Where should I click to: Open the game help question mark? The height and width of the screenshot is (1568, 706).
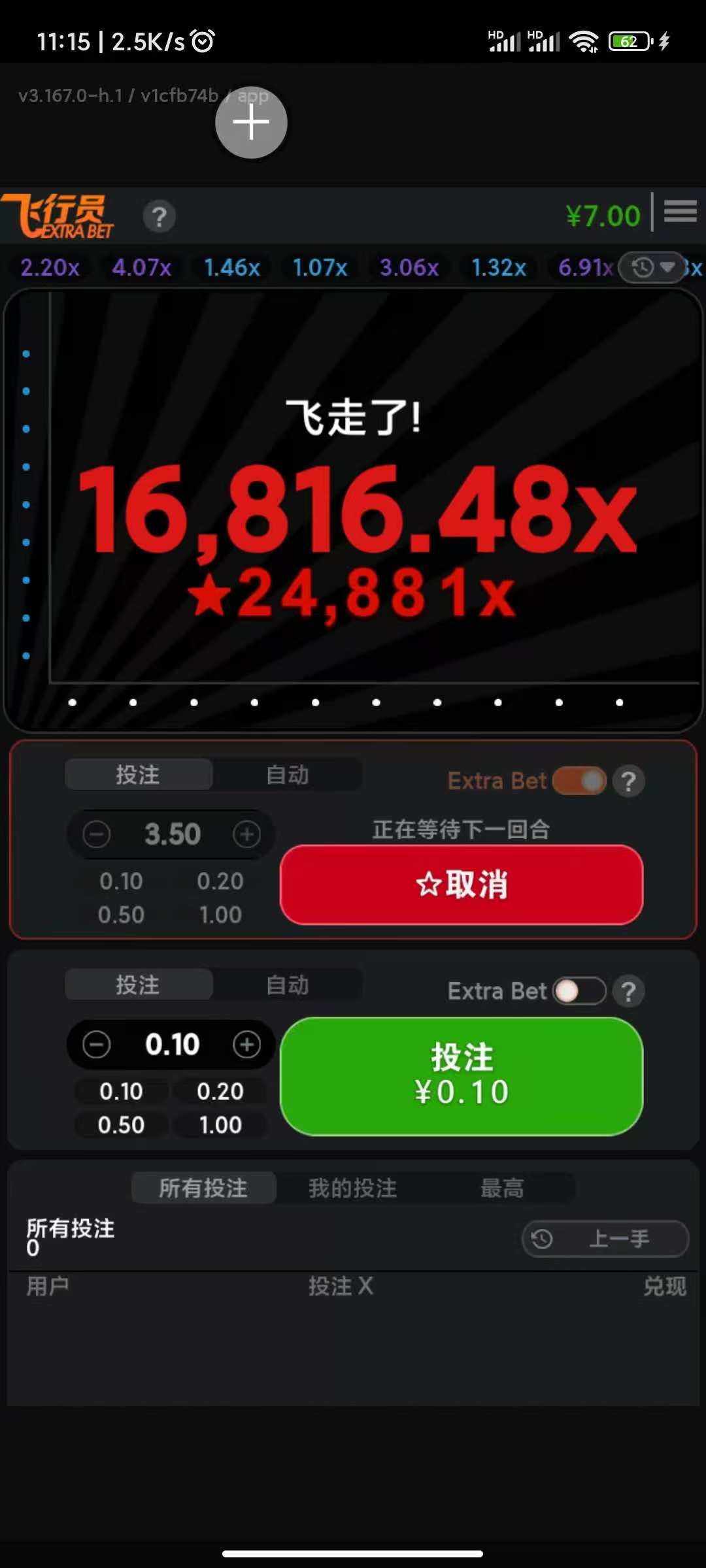pyautogui.click(x=159, y=217)
